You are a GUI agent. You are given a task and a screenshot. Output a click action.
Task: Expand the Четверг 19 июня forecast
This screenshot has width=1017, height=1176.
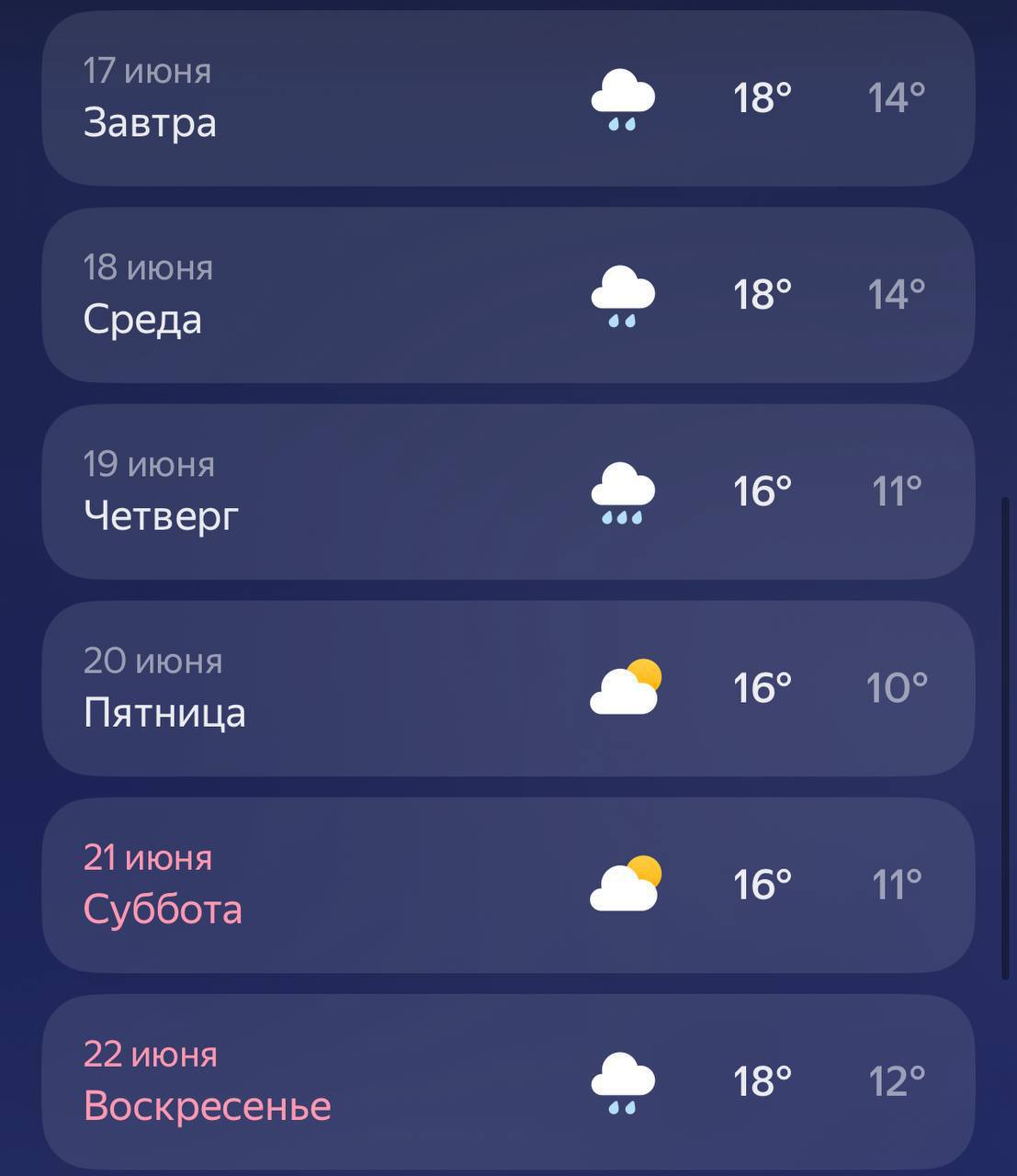coord(507,492)
